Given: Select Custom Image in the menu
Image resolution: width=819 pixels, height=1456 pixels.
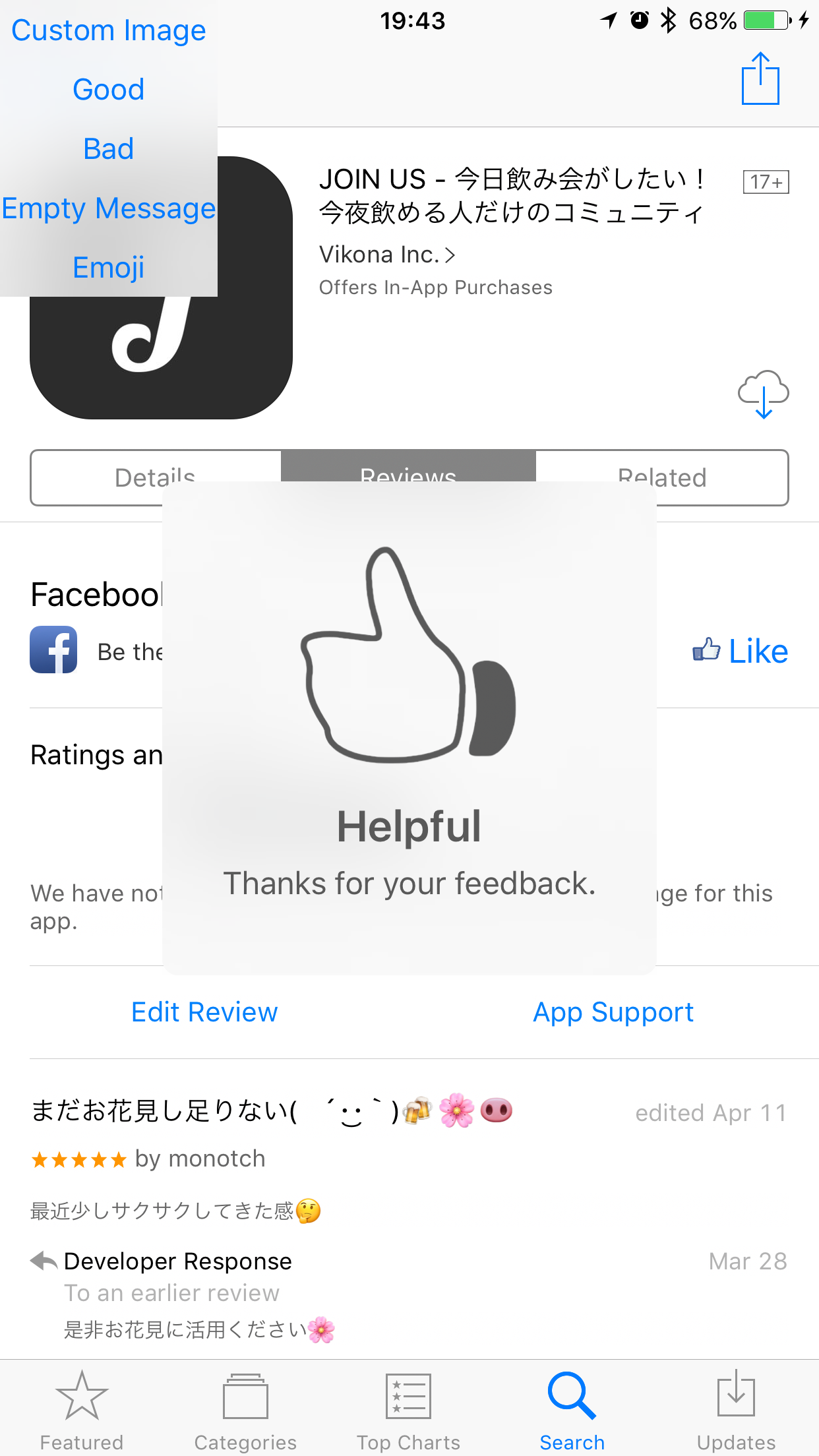Looking at the screenshot, I should click(109, 30).
